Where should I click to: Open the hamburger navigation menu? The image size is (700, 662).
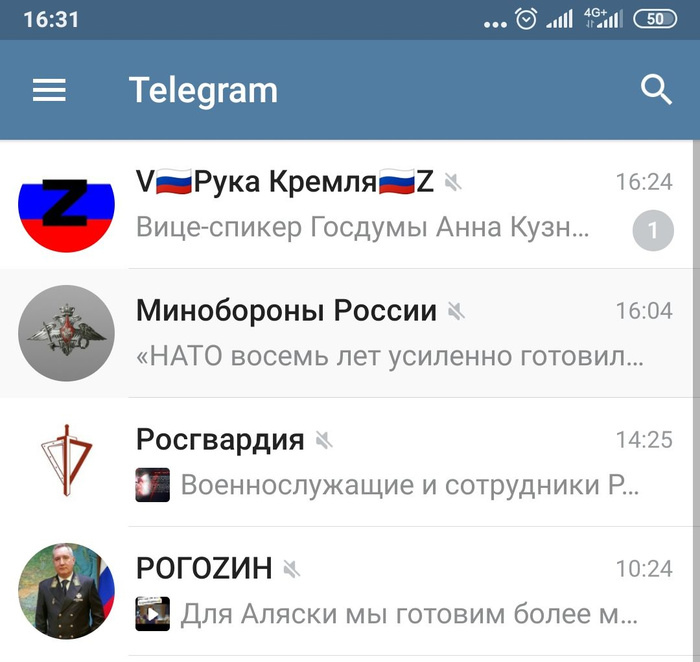(x=49, y=91)
